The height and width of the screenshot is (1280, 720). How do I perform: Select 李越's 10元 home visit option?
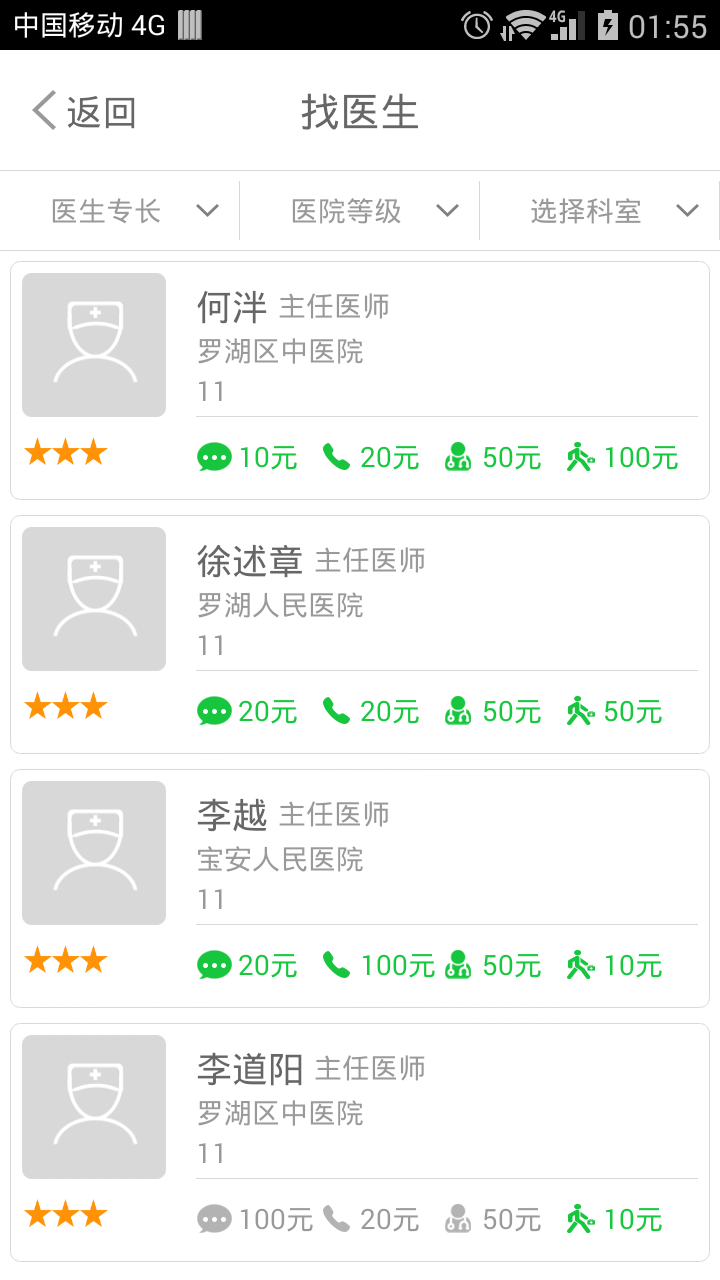pos(614,966)
